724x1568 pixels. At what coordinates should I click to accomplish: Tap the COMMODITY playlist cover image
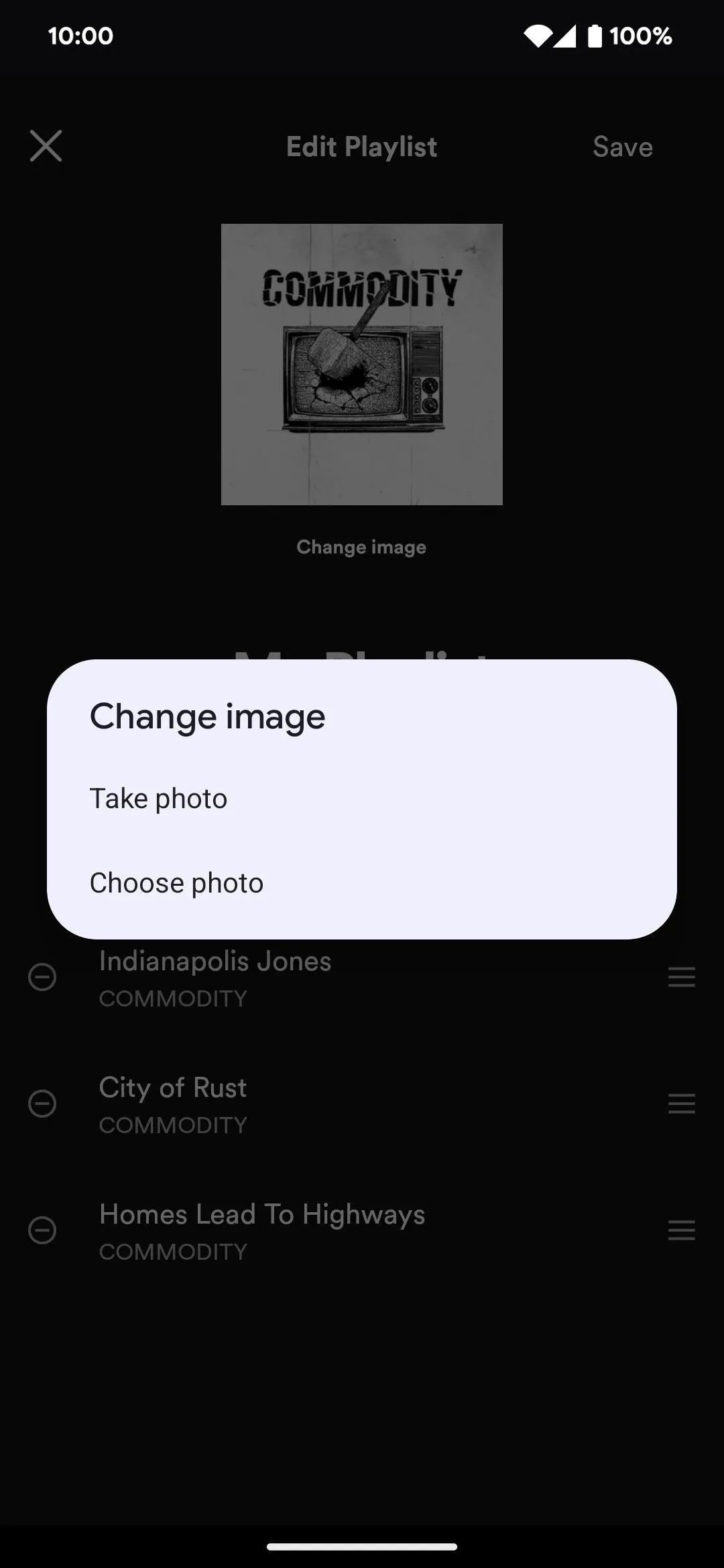(362, 365)
